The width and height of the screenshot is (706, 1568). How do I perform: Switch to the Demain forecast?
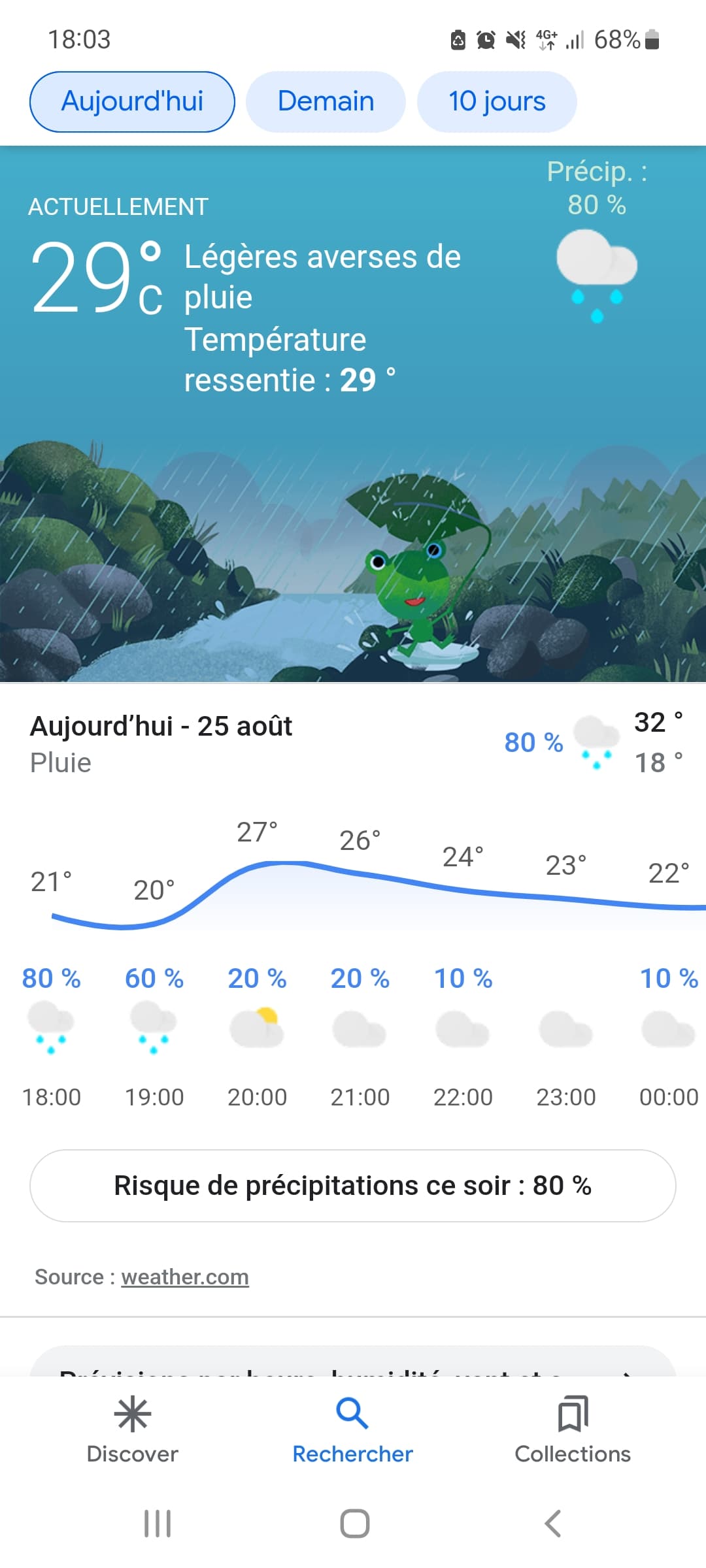326,102
